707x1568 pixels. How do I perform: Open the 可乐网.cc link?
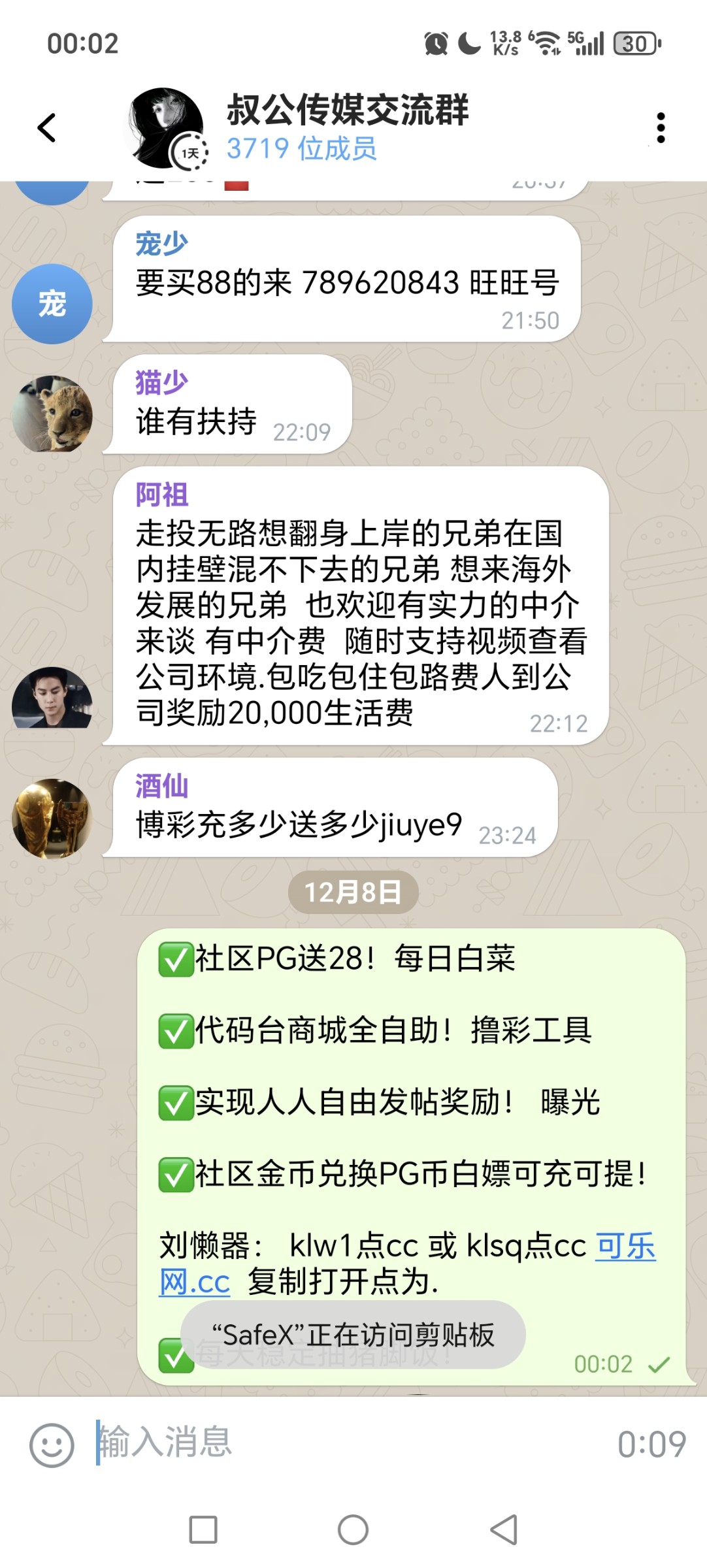click(625, 1246)
